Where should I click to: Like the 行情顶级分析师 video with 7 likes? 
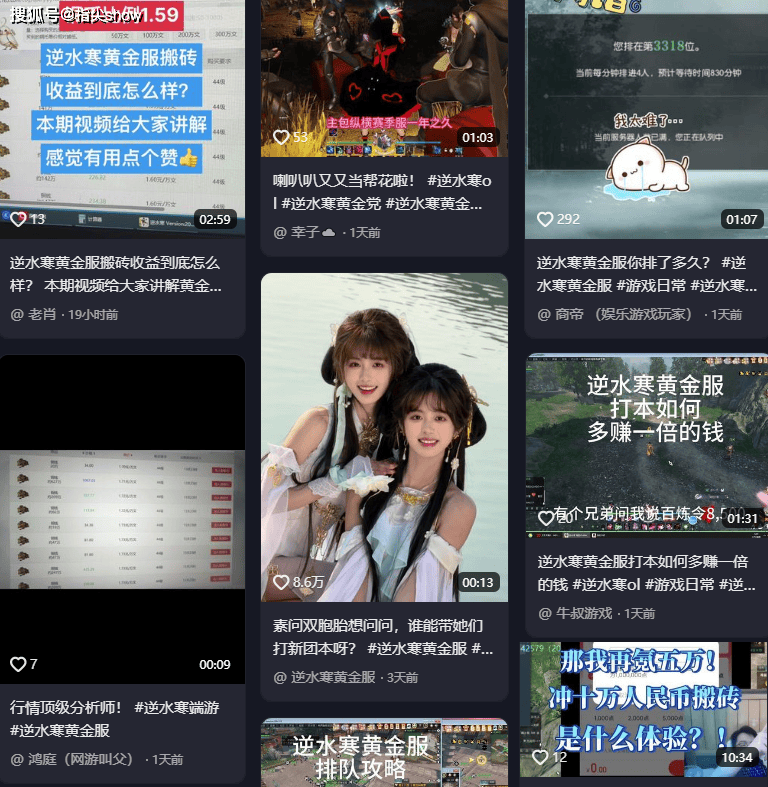[18, 664]
